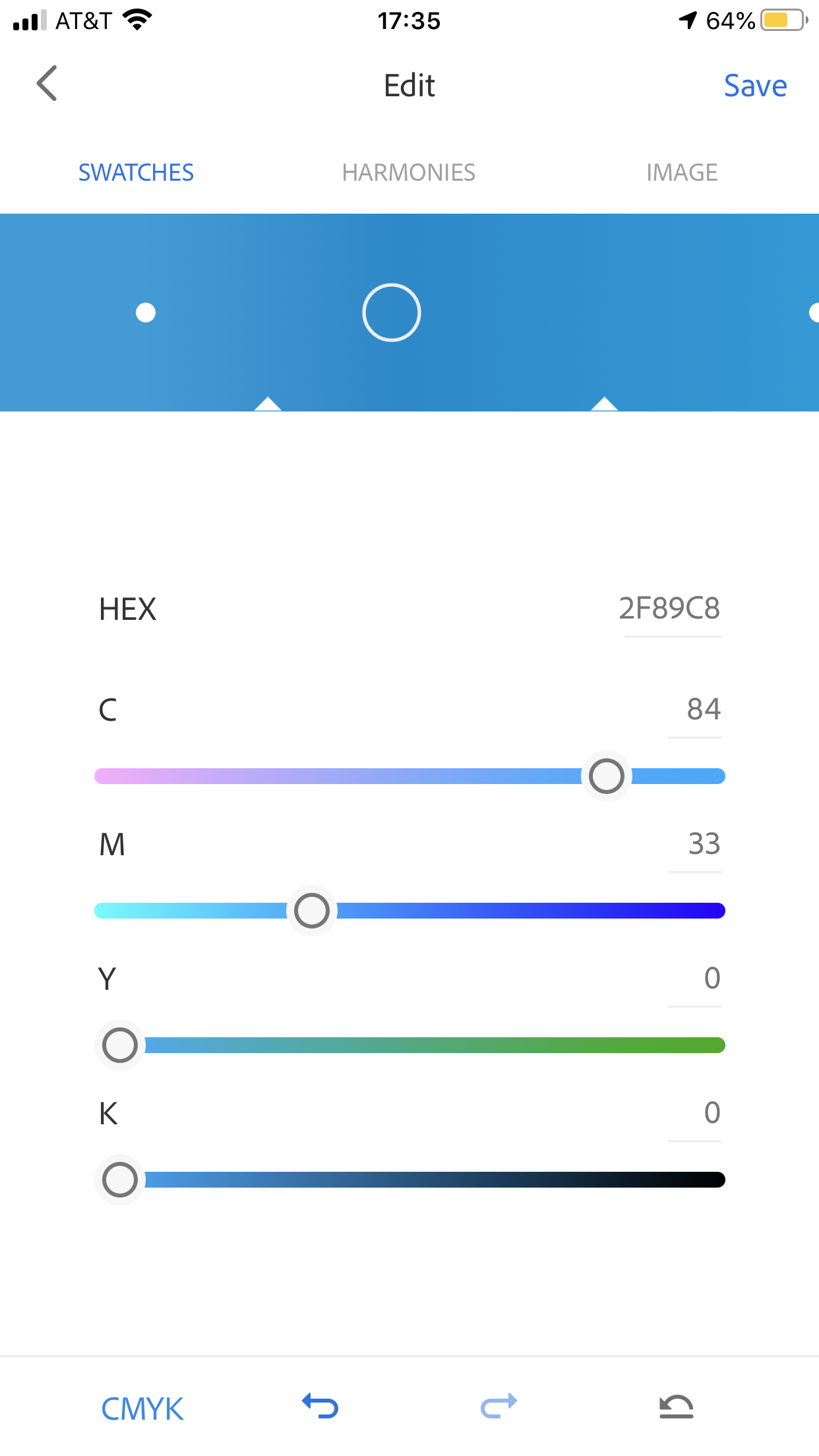Edit the HEX value 2F89C8
The width and height of the screenshot is (819, 1456).
click(x=669, y=609)
